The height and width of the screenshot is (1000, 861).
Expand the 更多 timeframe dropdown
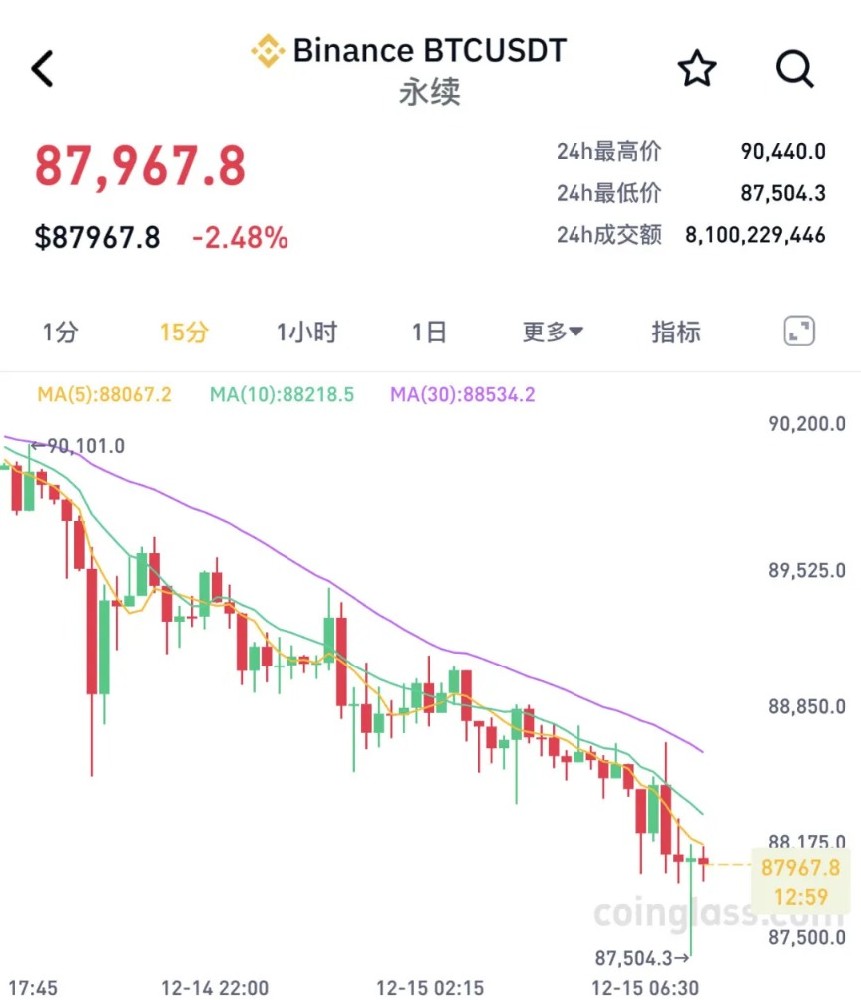tap(551, 331)
